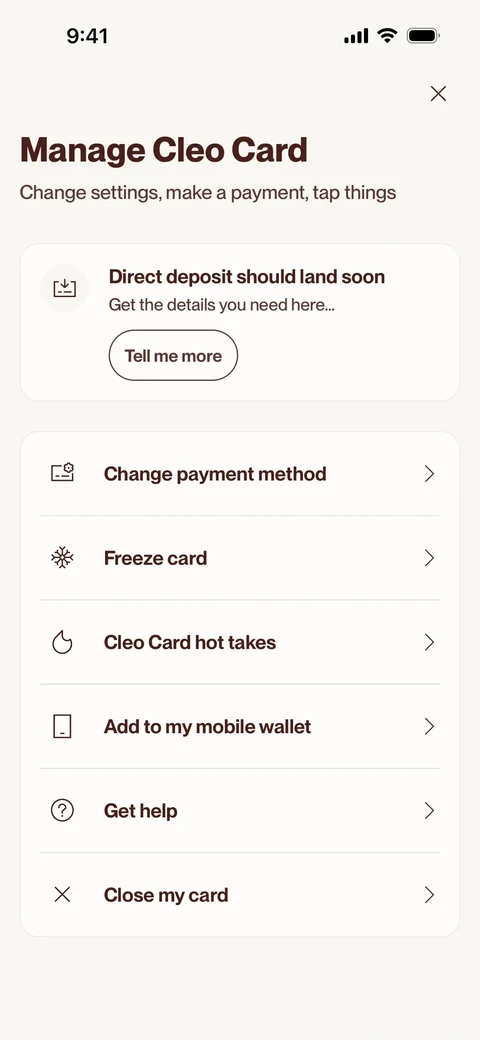Close the Manage Cleo Card screen
The height and width of the screenshot is (1040, 480).
pos(438,94)
